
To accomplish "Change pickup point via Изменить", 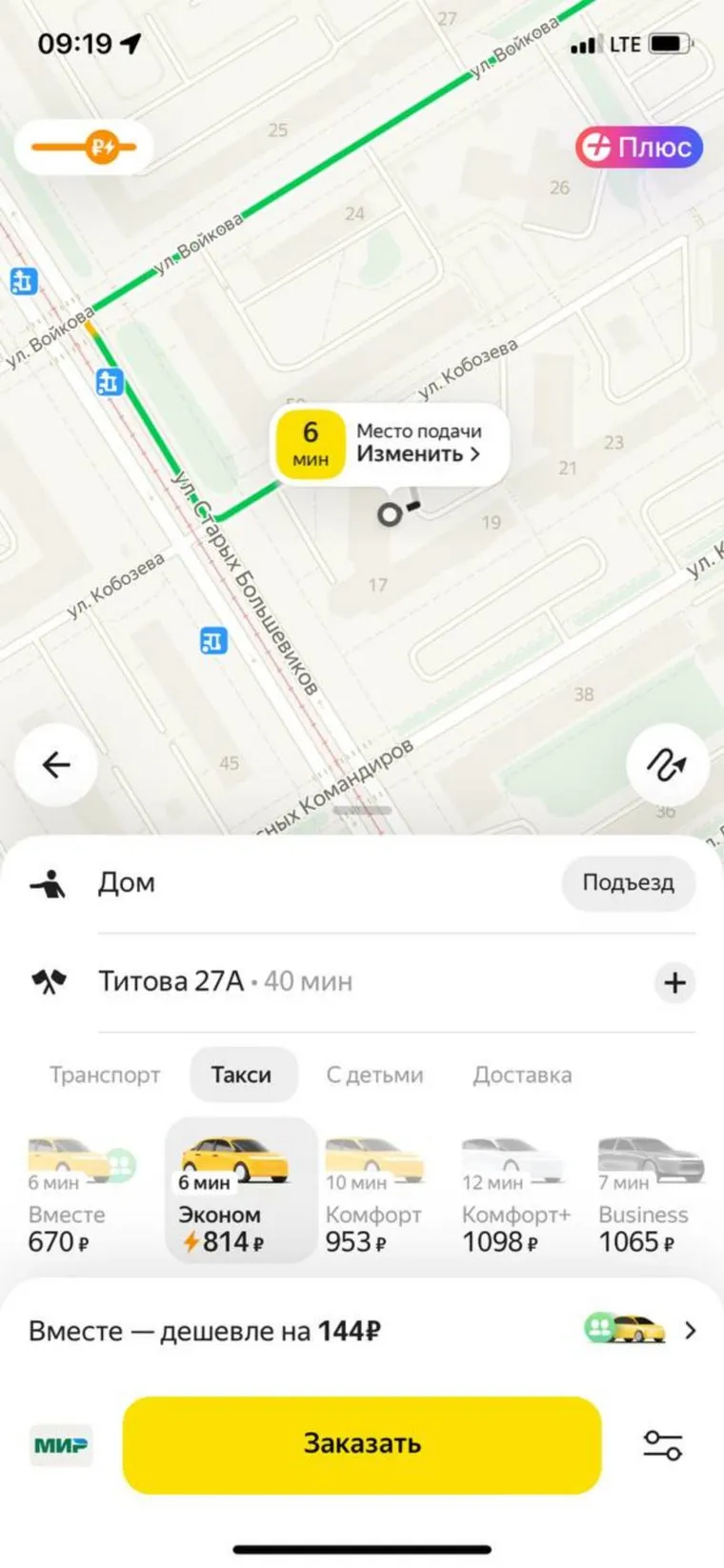I will (418, 454).
